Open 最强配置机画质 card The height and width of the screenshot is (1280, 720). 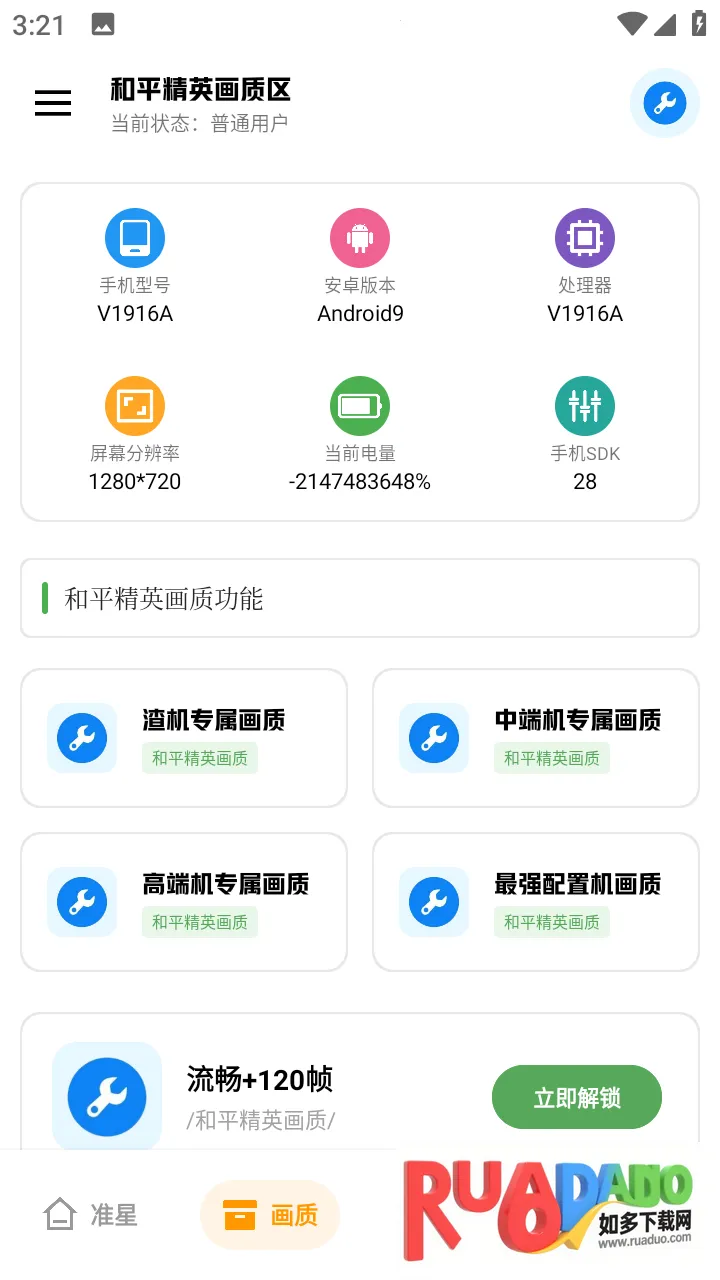(x=536, y=902)
